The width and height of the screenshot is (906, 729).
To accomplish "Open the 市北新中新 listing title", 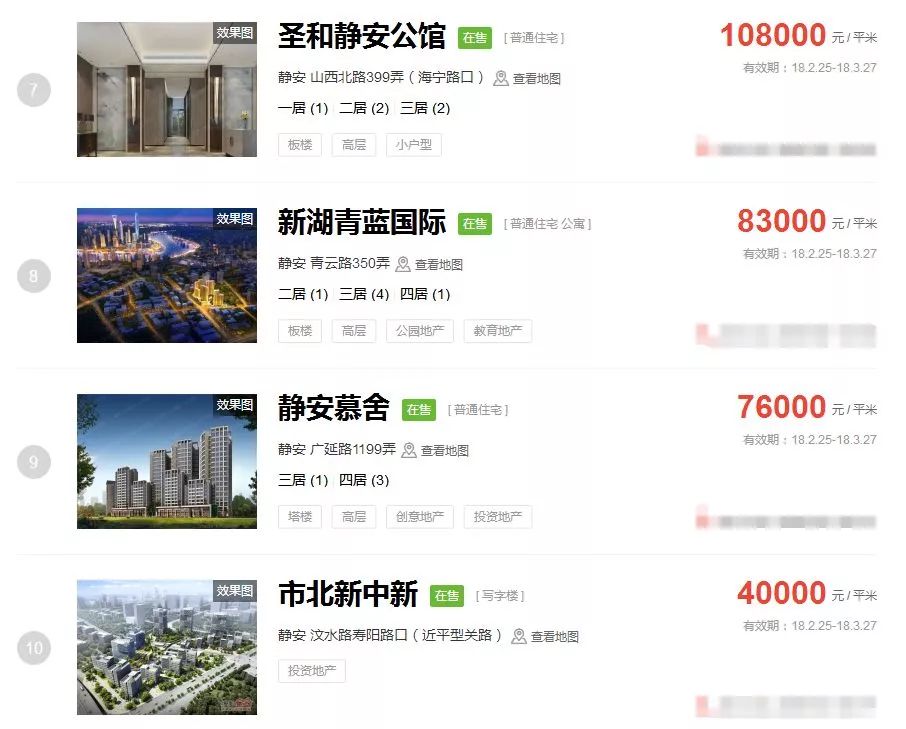I will point(347,595).
